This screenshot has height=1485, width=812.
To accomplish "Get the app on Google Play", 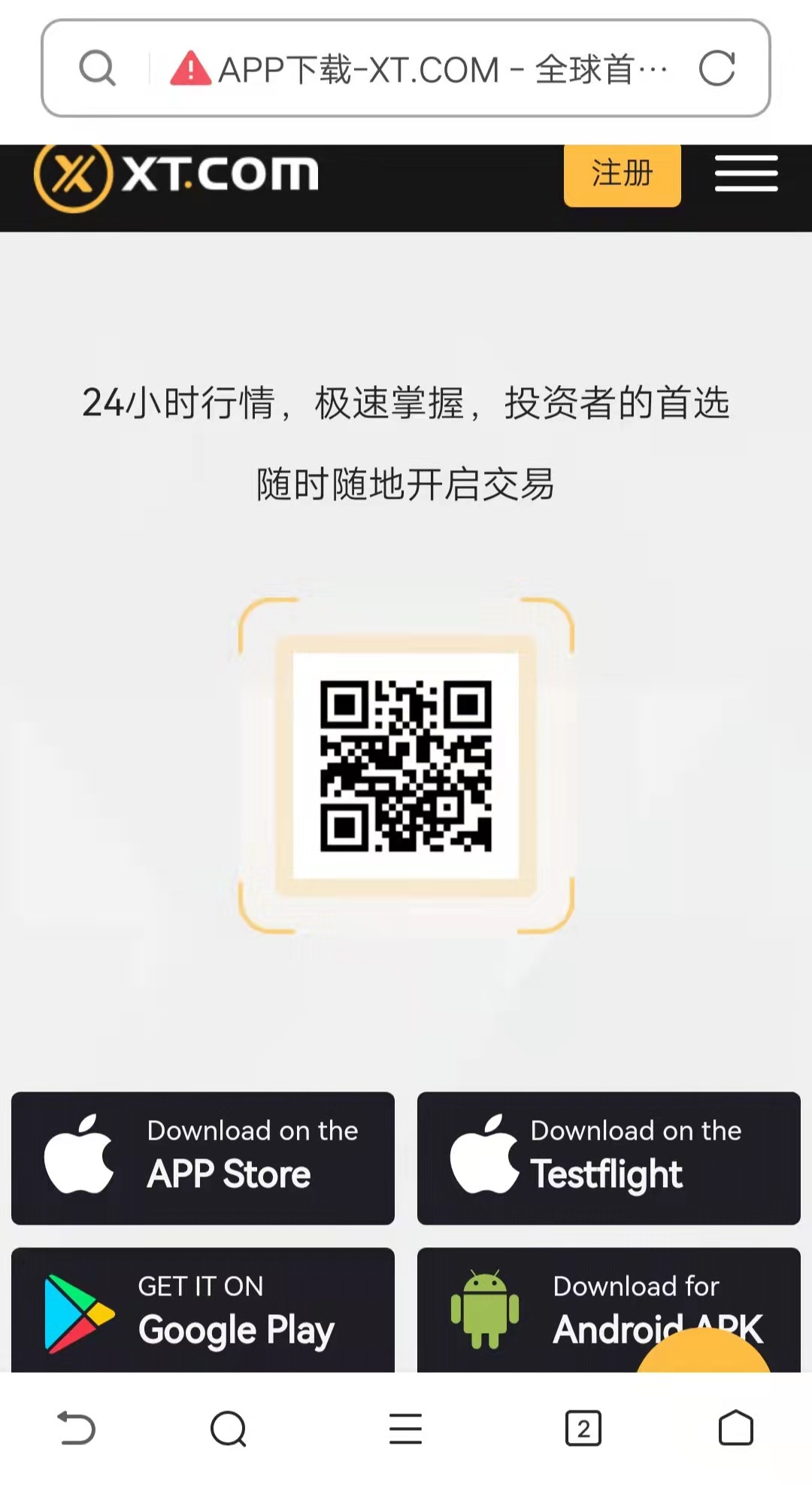I will click(203, 1310).
